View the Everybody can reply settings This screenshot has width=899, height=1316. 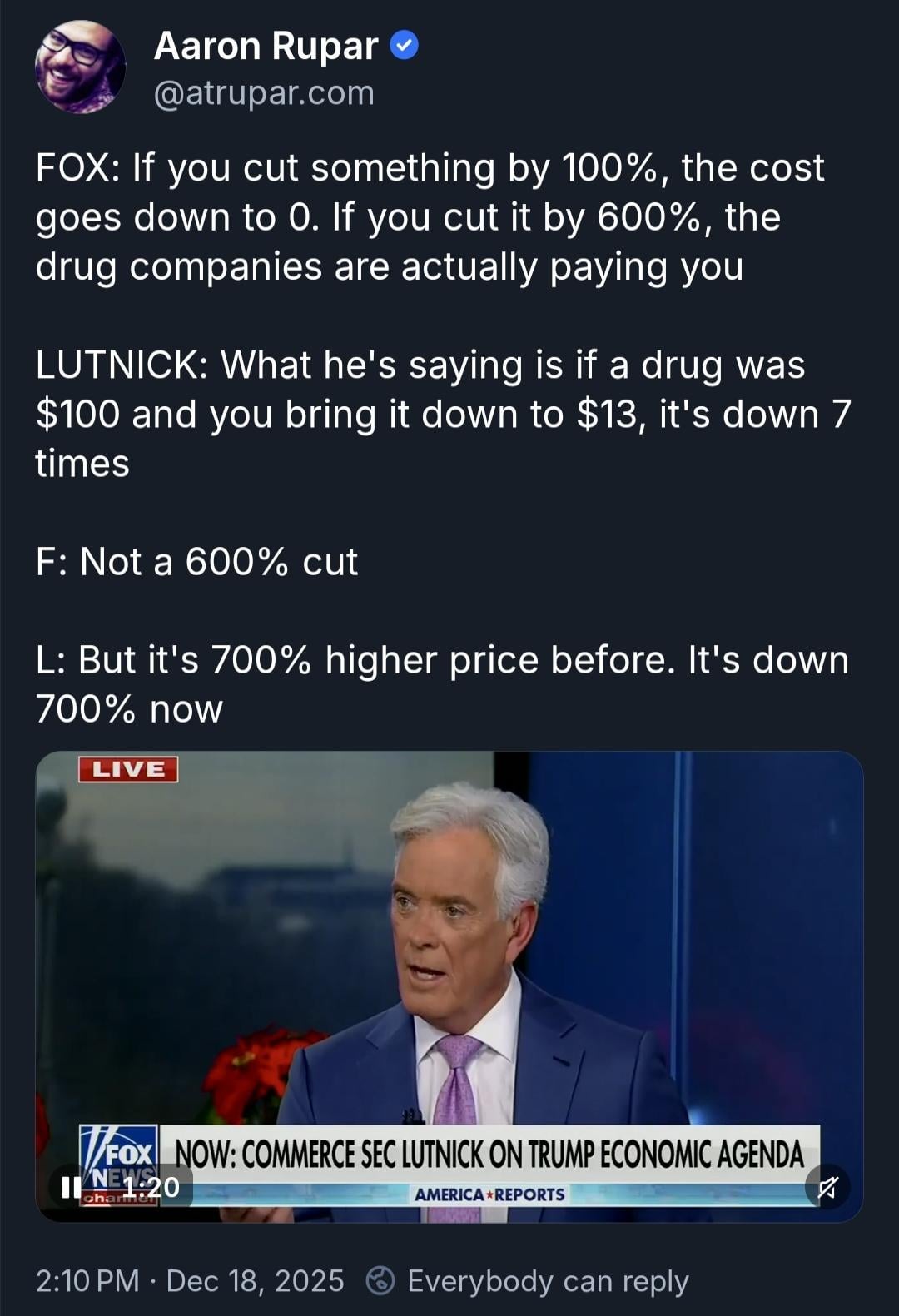pos(529,1280)
